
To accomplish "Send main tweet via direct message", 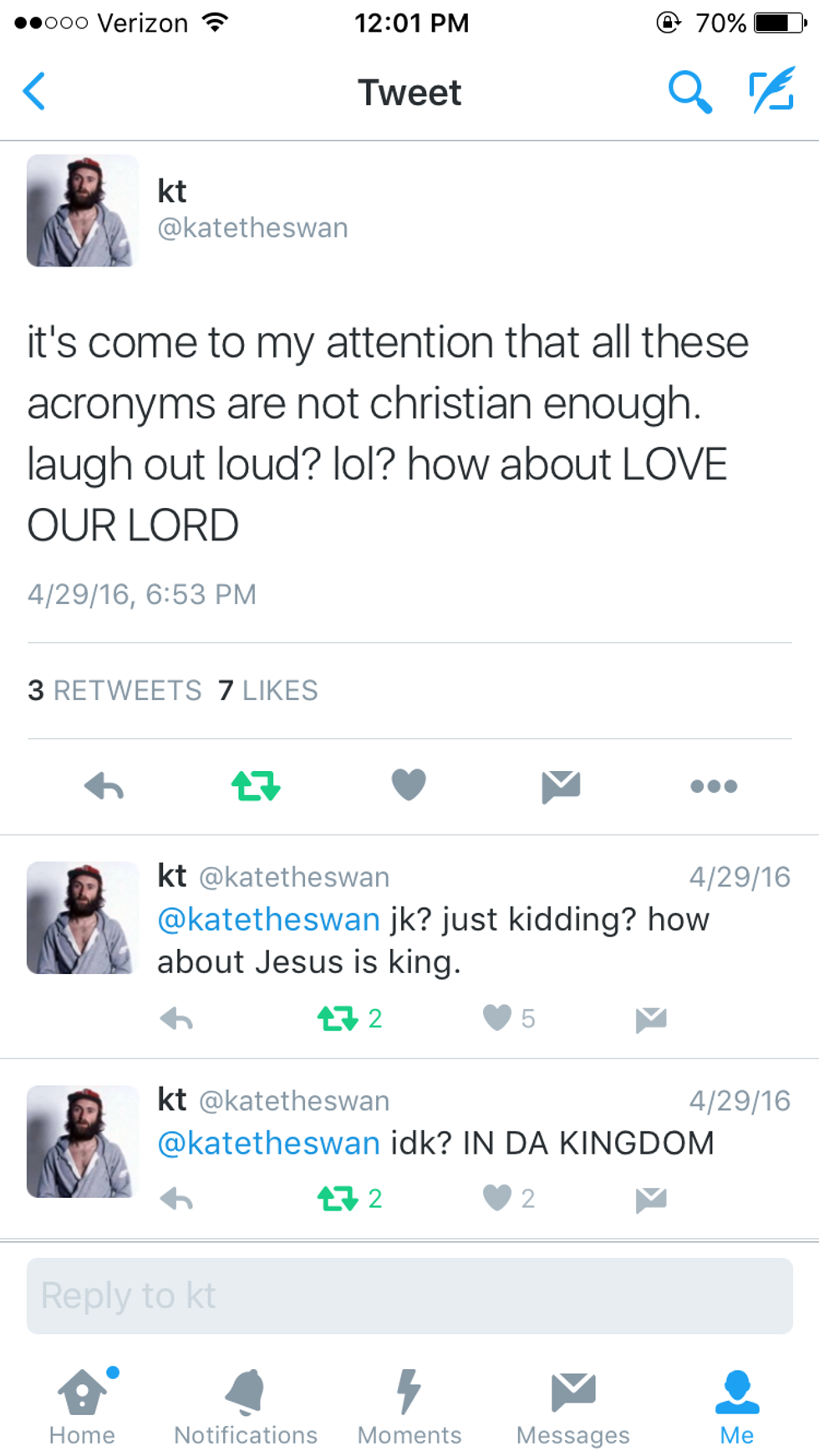I will pos(561,786).
